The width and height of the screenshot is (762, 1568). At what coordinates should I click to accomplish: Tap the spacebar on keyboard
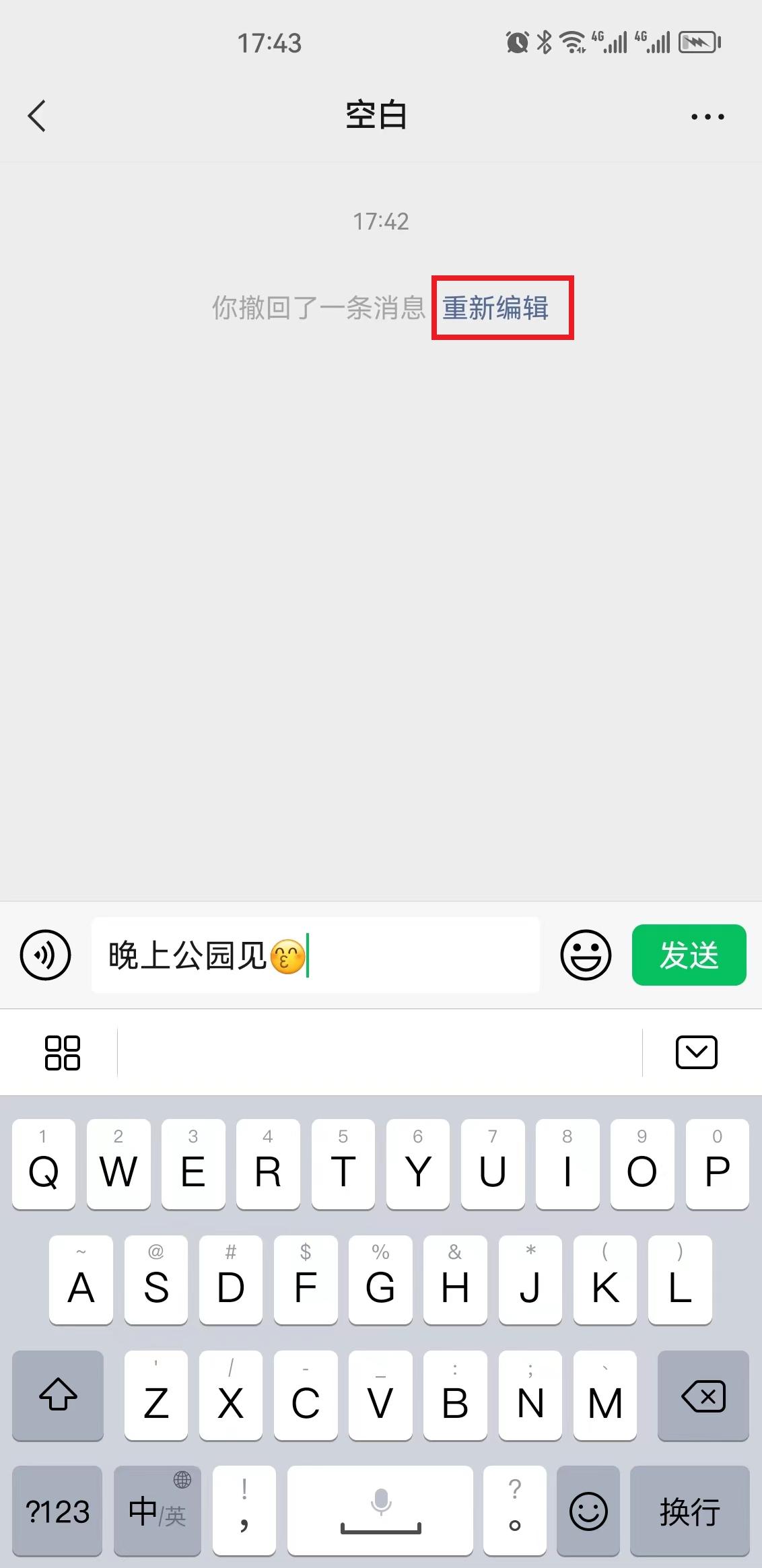click(x=380, y=1528)
